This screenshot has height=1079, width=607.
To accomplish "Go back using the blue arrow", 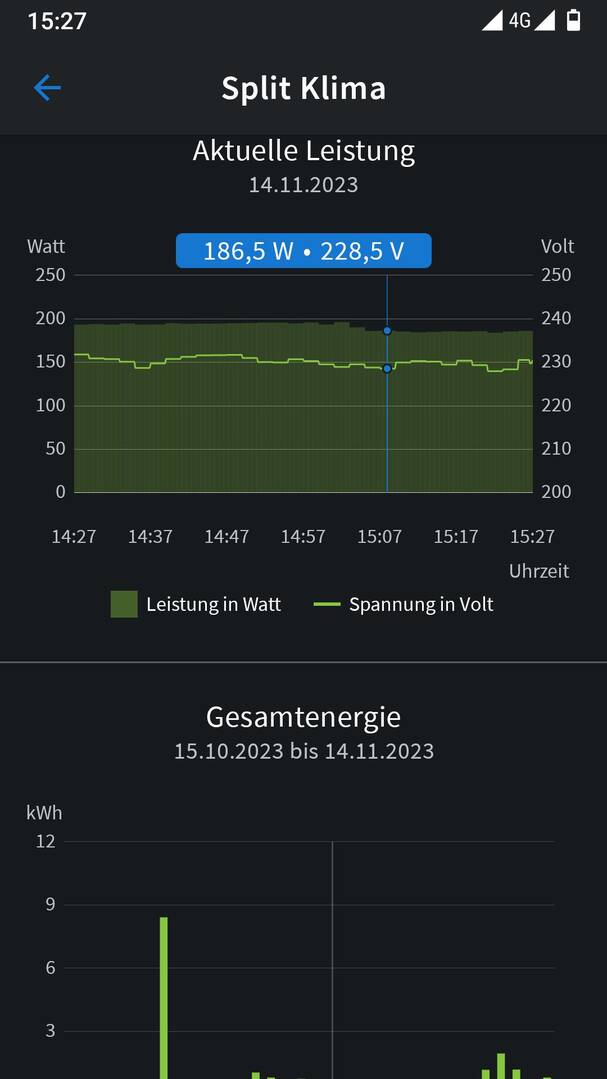I will pyautogui.click(x=47, y=88).
